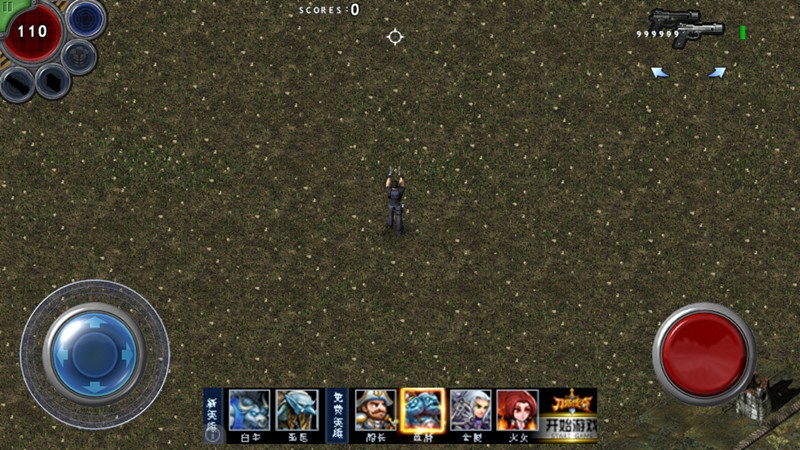Switch to the previous weapon arrow
This screenshot has height=450, width=800.
pyautogui.click(x=659, y=72)
